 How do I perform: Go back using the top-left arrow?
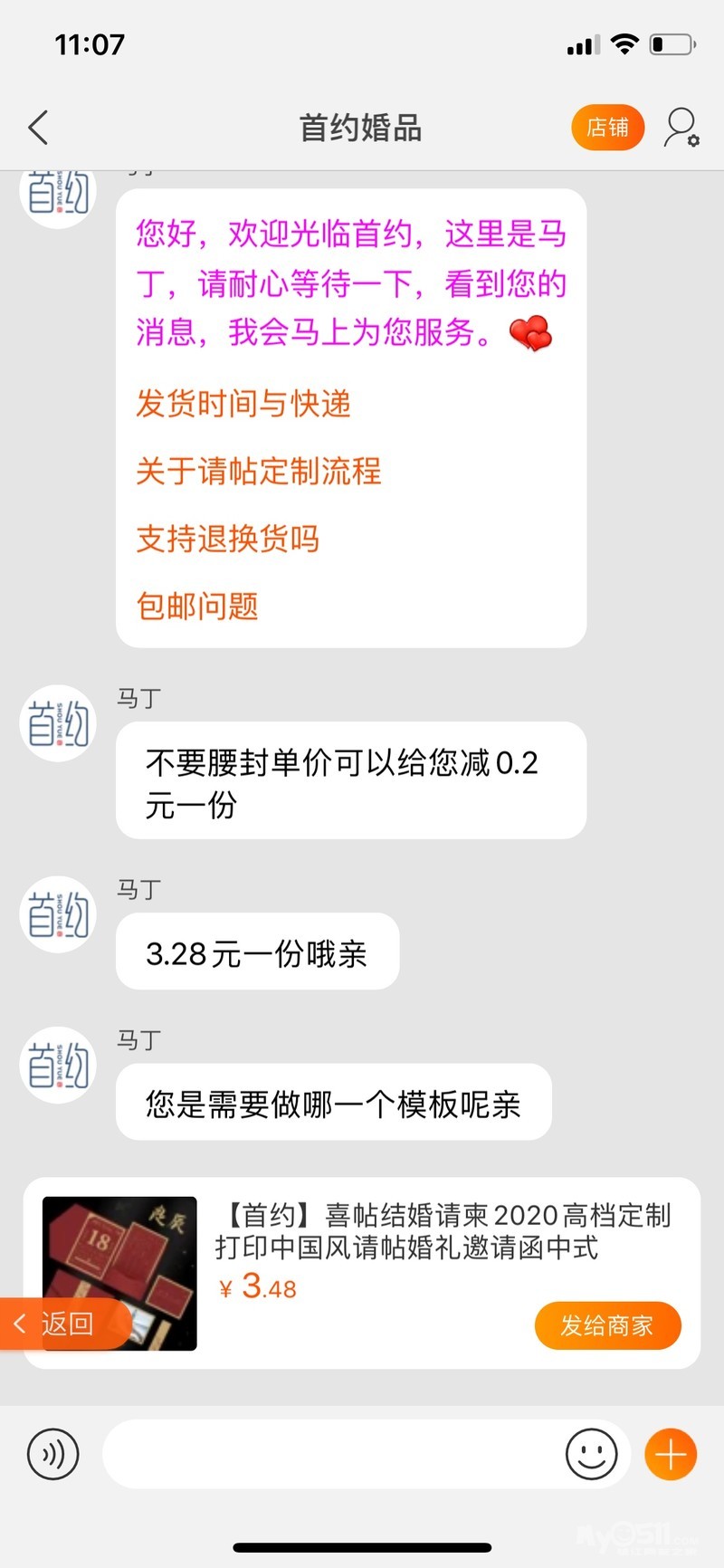pyautogui.click(x=38, y=128)
